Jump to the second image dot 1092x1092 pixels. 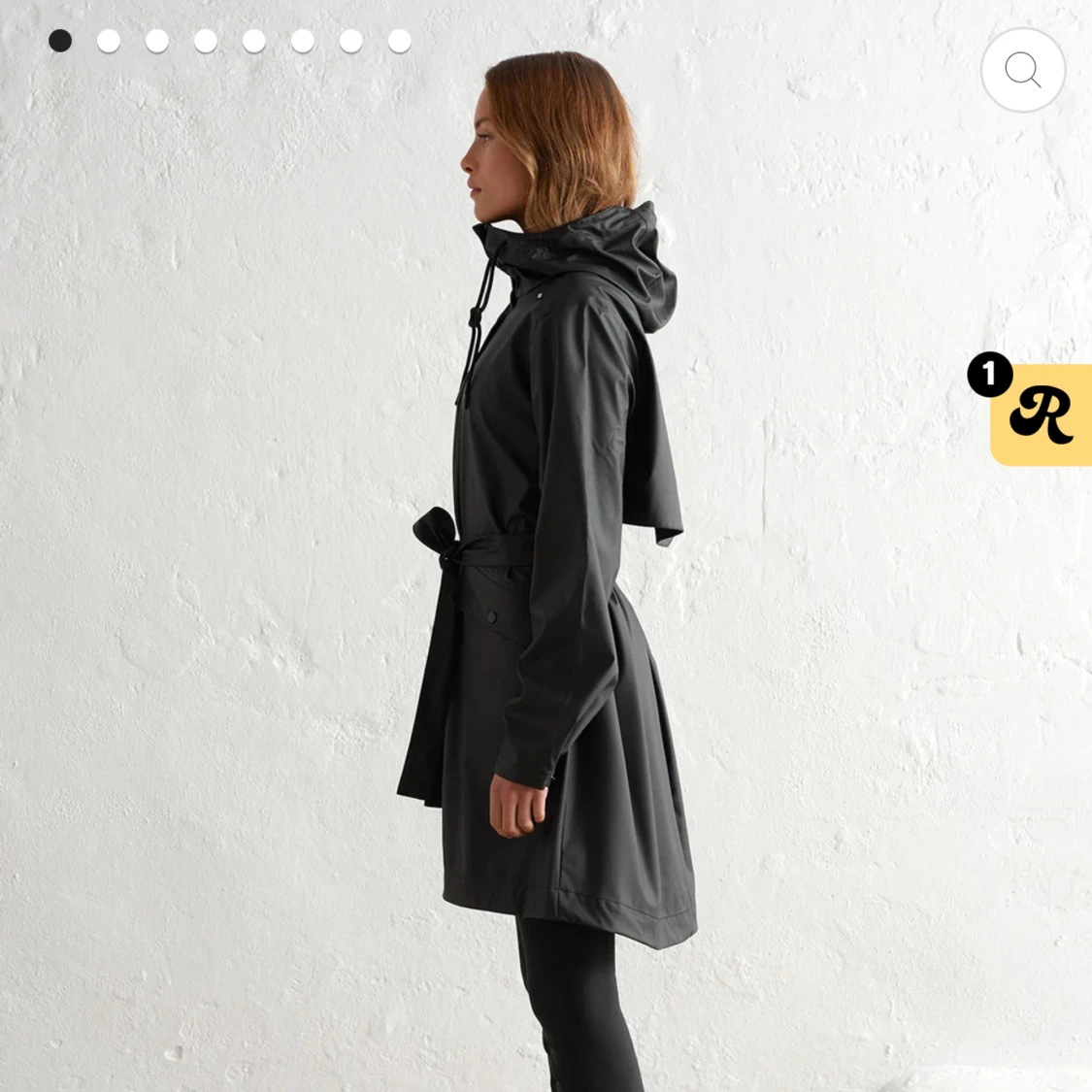109,41
